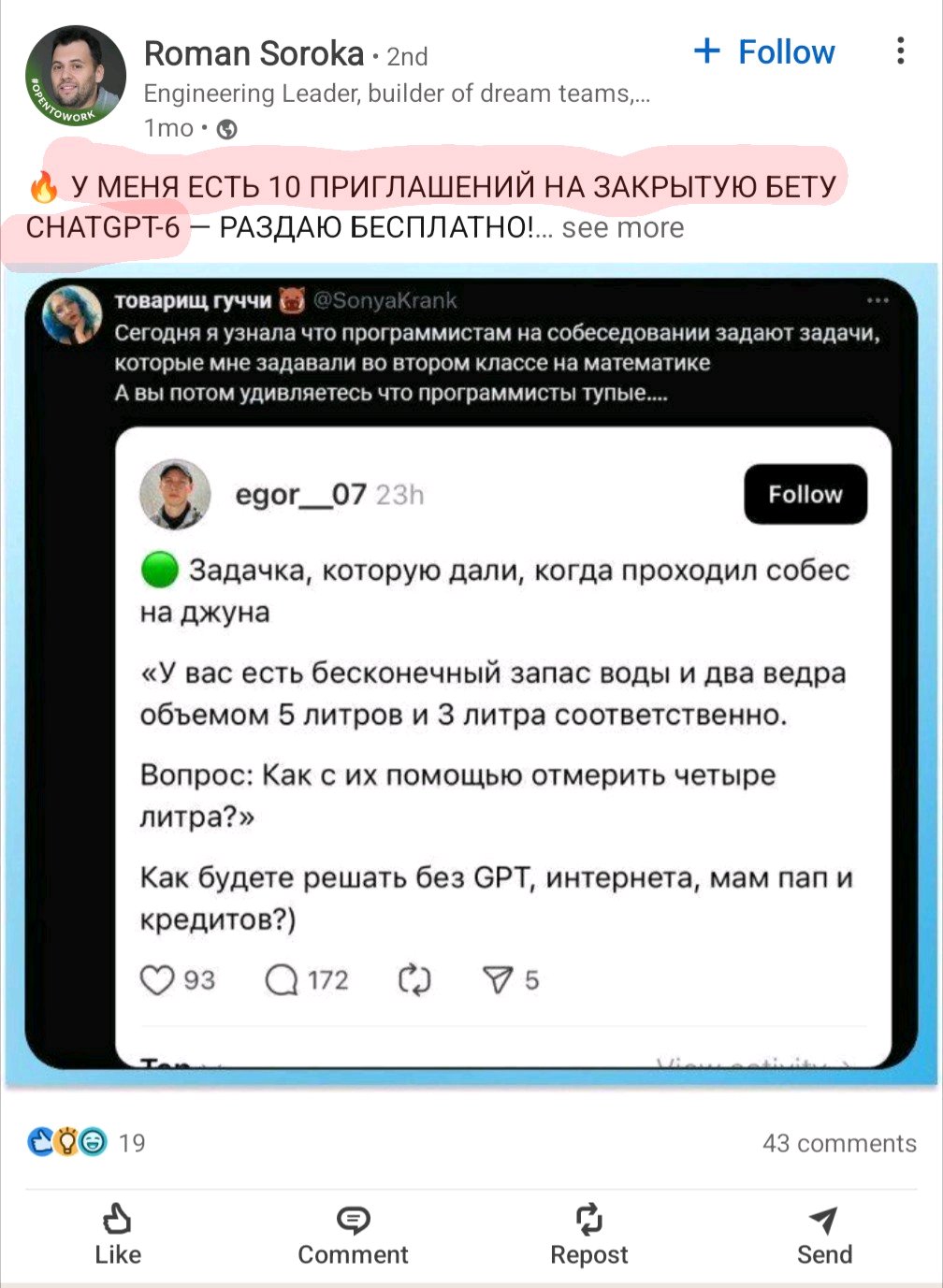943x1288 pixels.
Task: Repost this post
Action: [588, 1235]
